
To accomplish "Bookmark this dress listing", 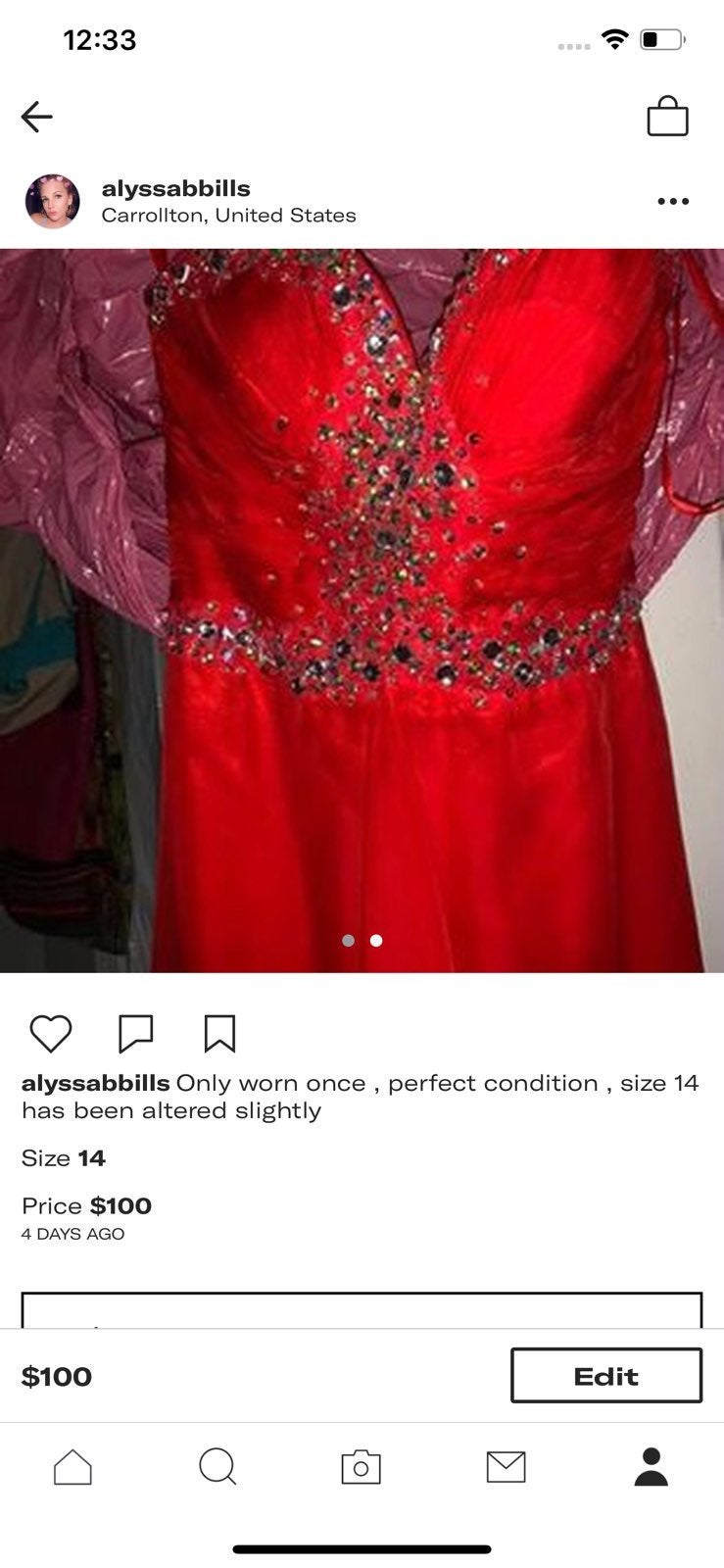I will click(x=219, y=1034).
